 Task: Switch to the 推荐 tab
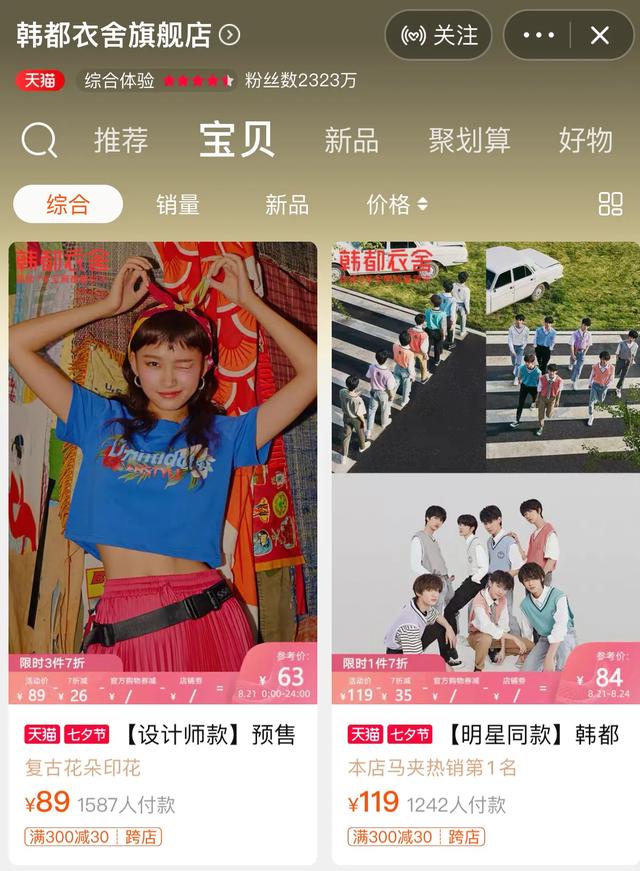click(121, 140)
